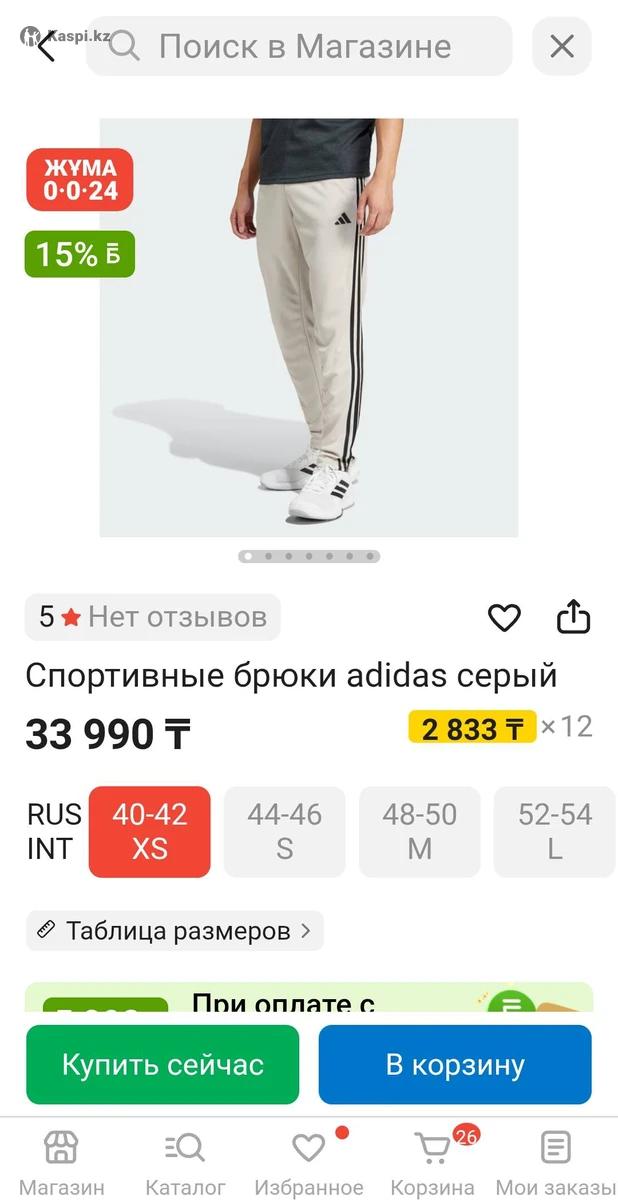Screen dimensions: 618x1200
Task: Tap Купить сейчас to buy now
Action: click(x=163, y=1064)
